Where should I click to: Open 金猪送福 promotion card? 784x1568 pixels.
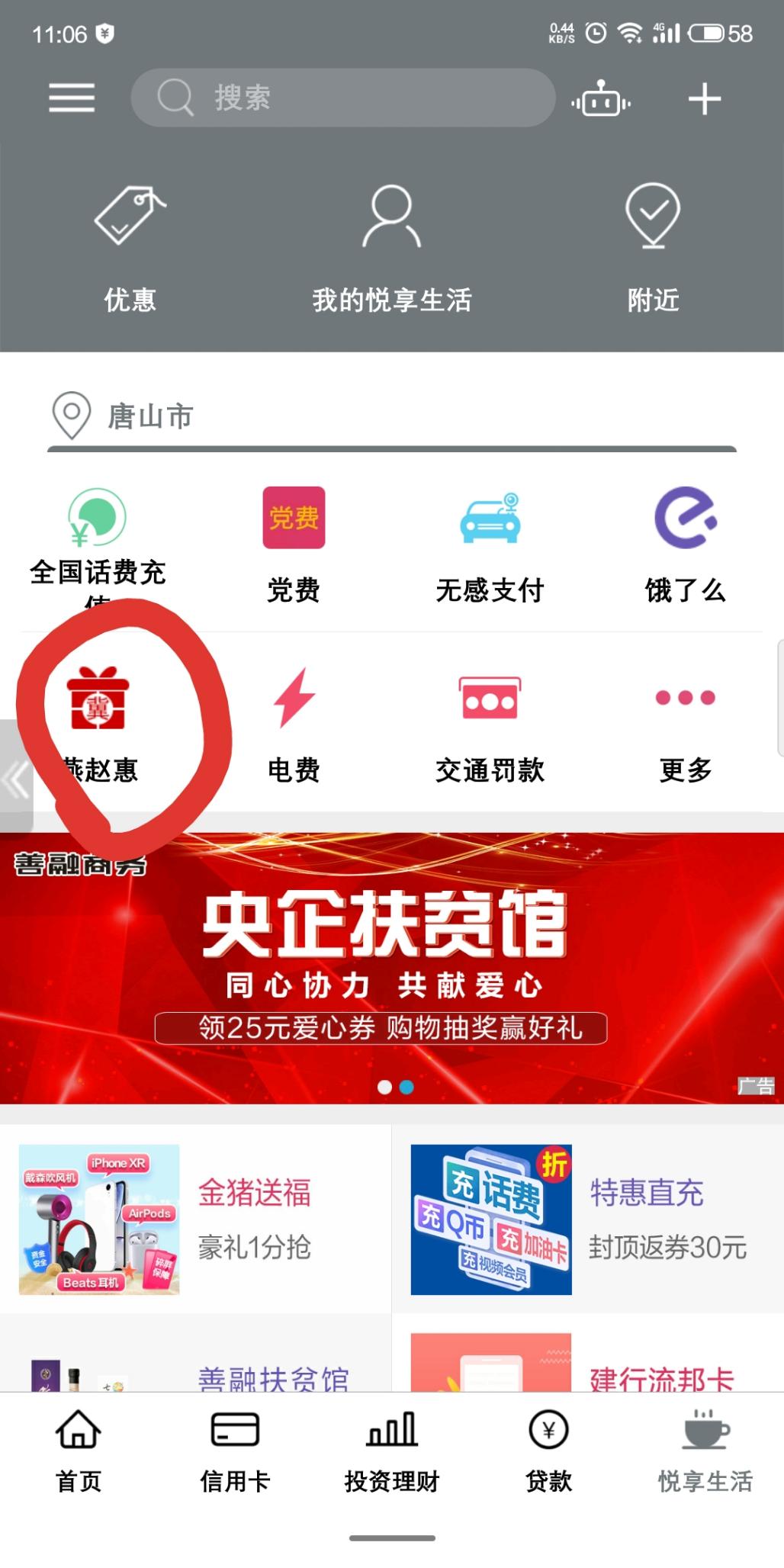pos(195,1219)
